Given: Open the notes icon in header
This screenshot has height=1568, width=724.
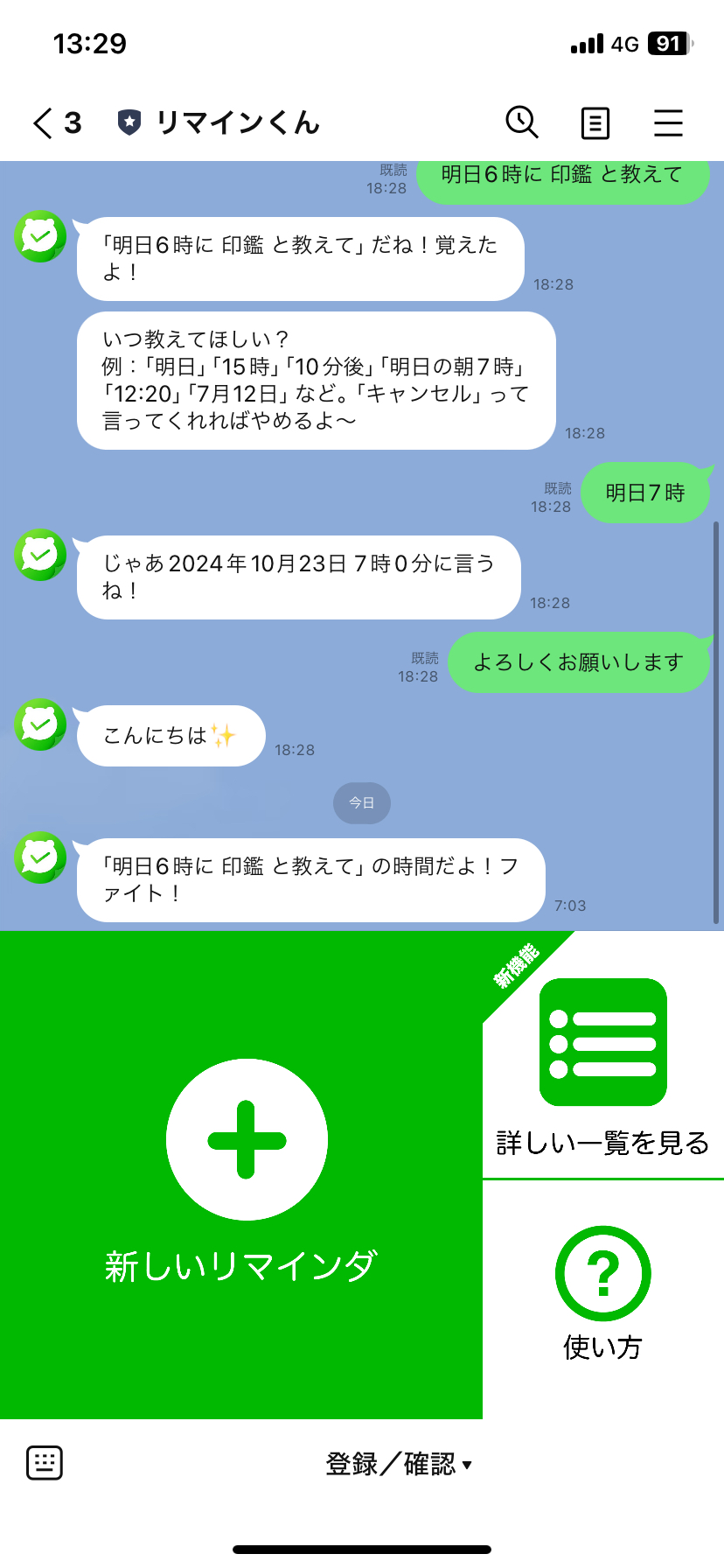Looking at the screenshot, I should point(595,123).
